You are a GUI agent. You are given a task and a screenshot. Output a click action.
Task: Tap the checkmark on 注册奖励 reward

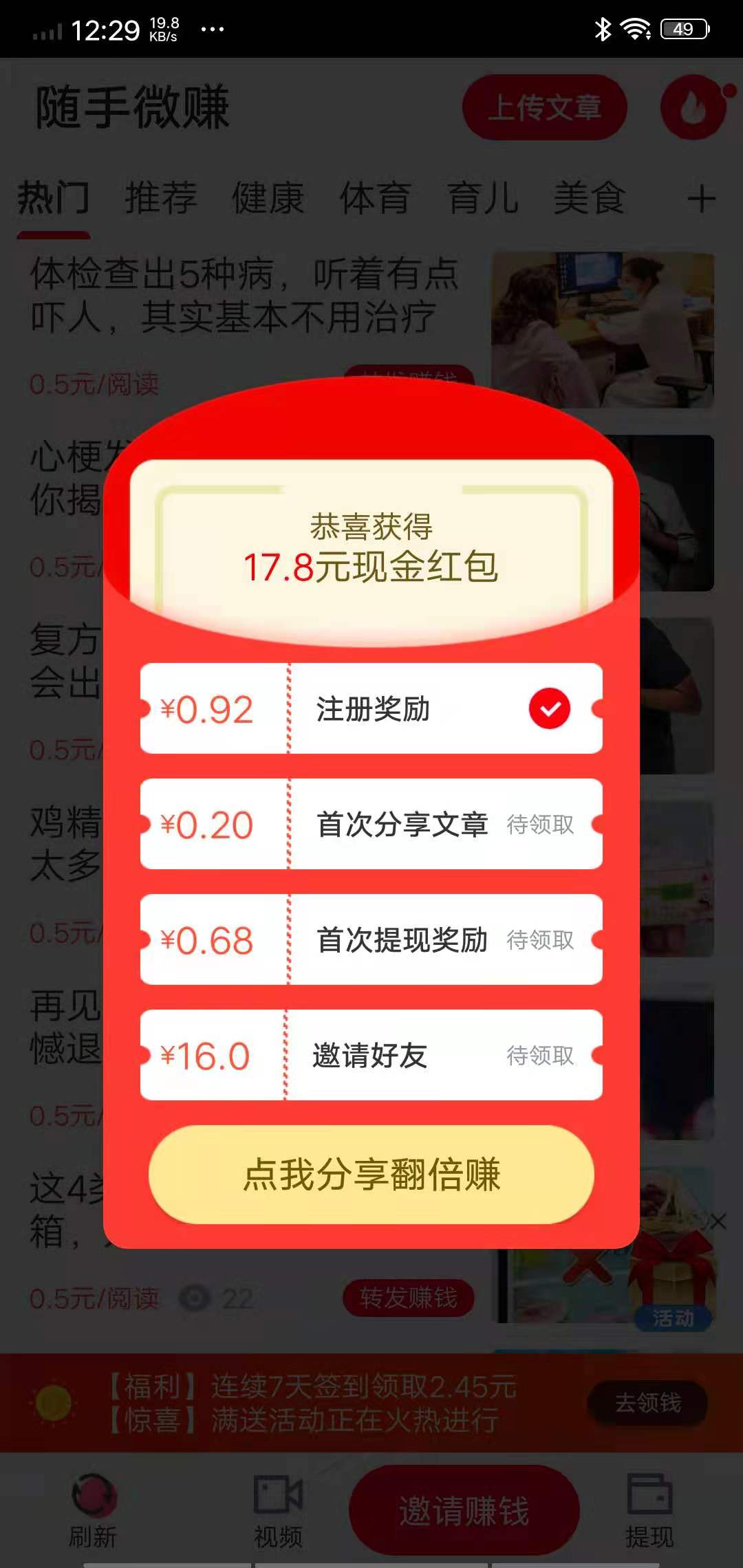pos(548,708)
